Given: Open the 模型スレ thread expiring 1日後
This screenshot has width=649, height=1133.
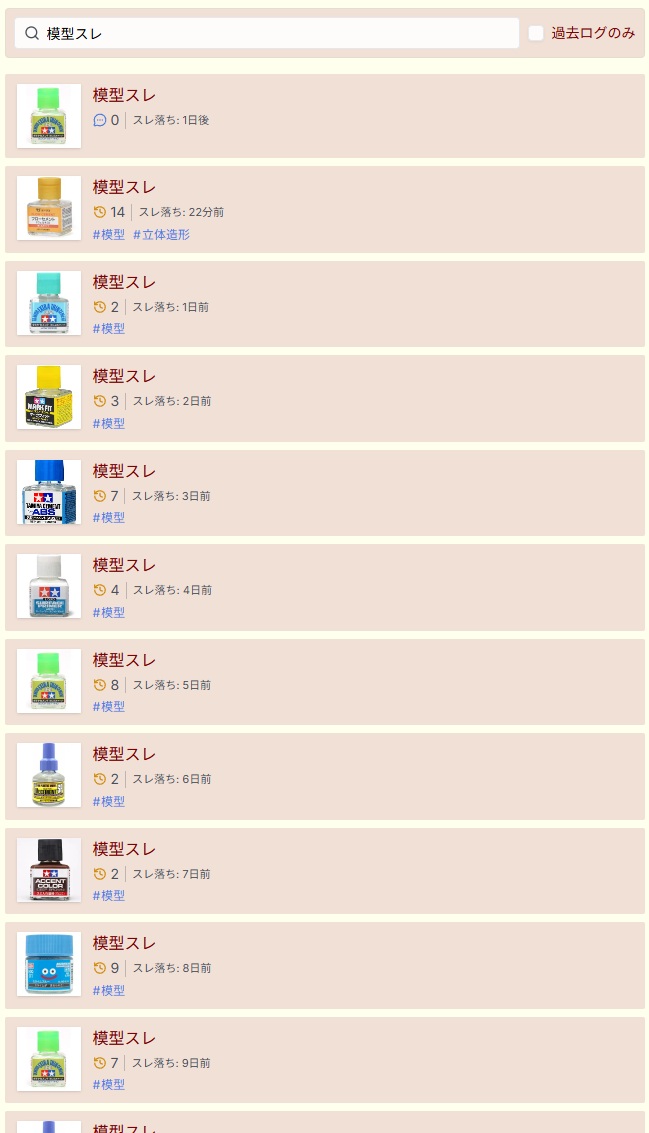Looking at the screenshot, I should tap(125, 95).
